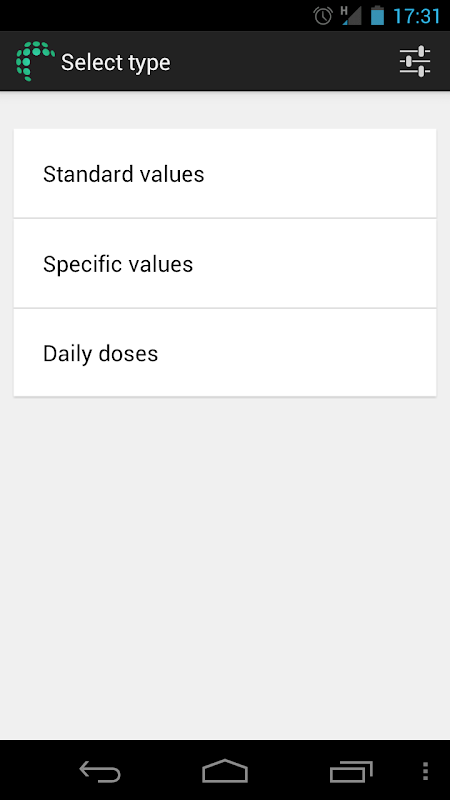Image resolution: width=450 pixels, height=800 pixels.
Task: Choose Specific values
Action: [225, 264]
